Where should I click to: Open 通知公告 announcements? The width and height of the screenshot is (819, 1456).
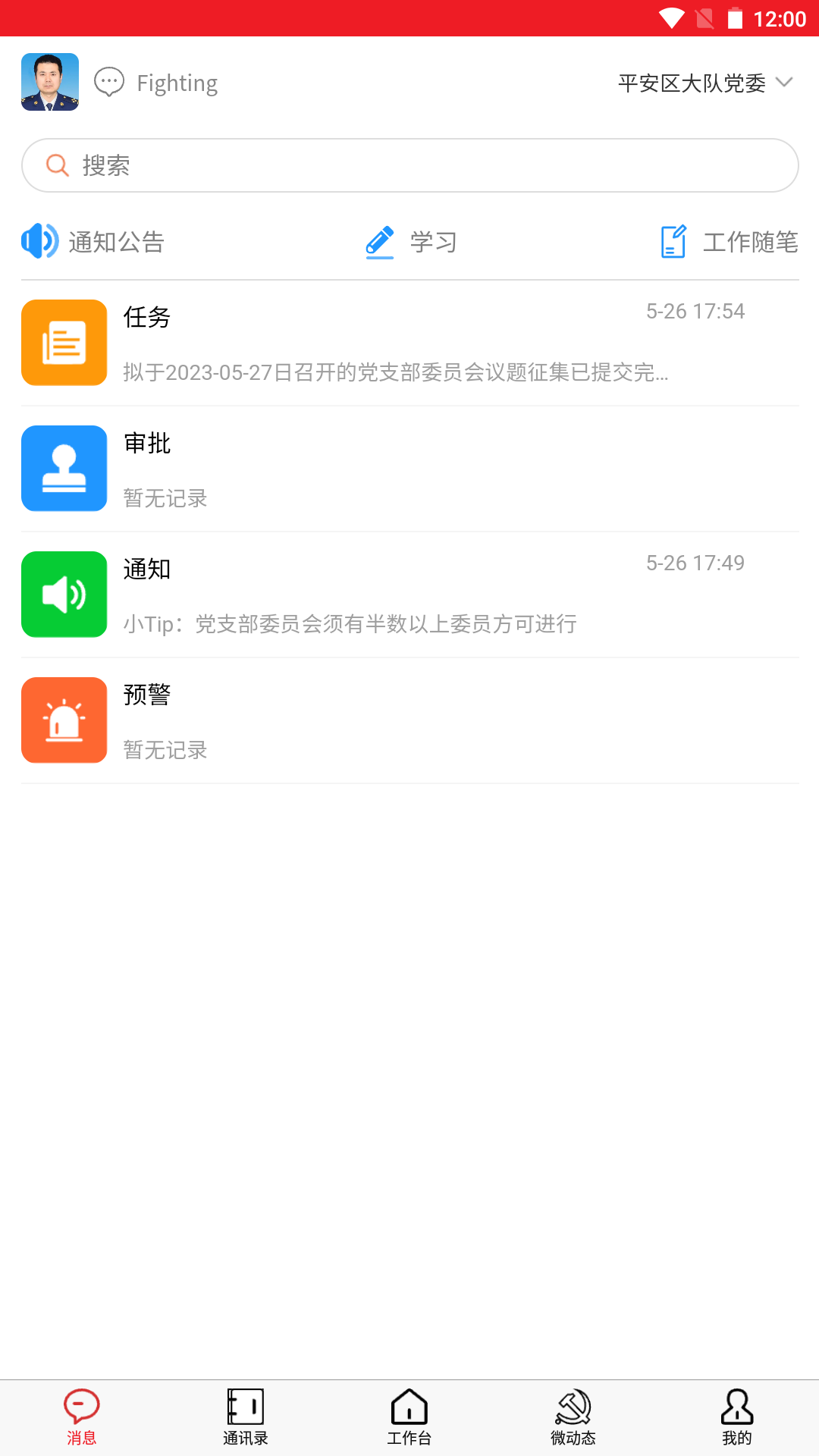tap(94, 242)
